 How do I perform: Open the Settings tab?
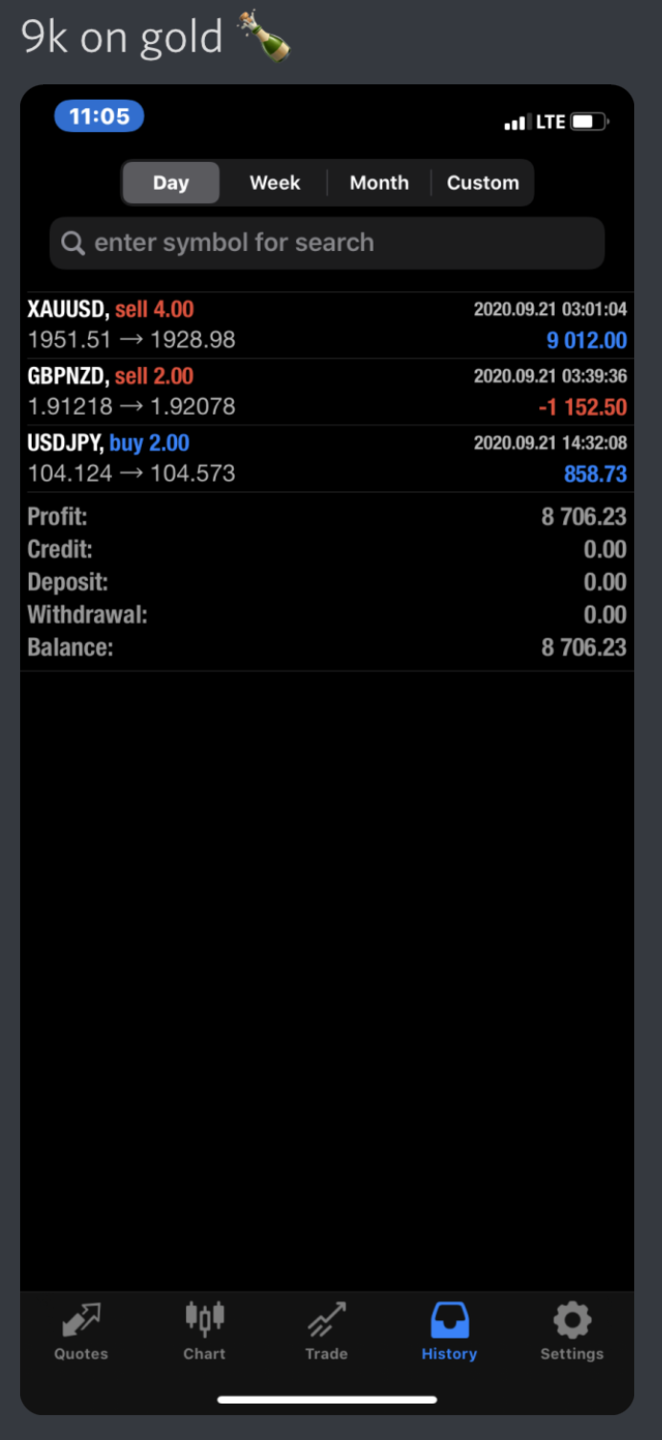tap(572, 1332)
